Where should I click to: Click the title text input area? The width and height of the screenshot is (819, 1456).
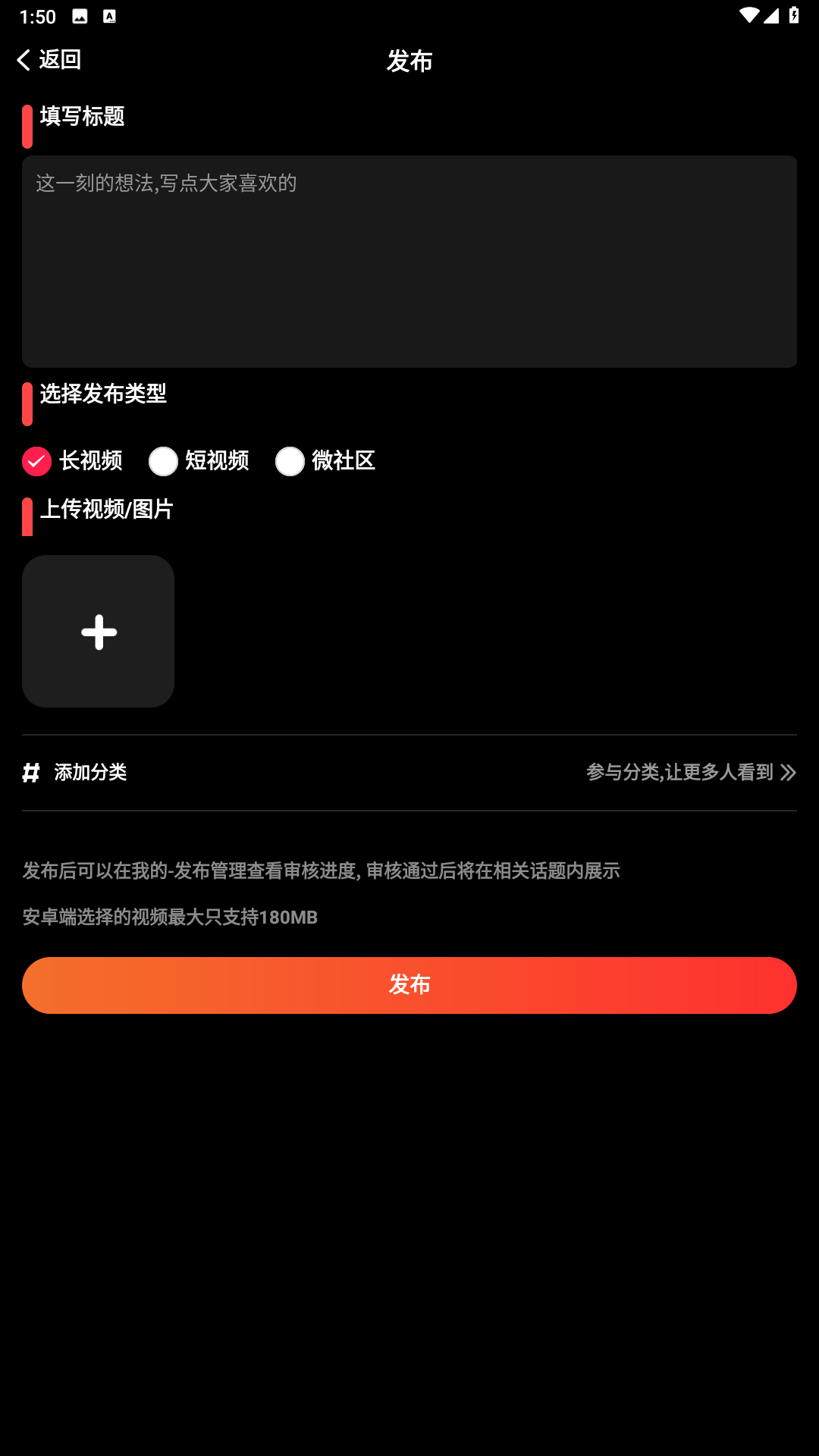click(409, 262)
